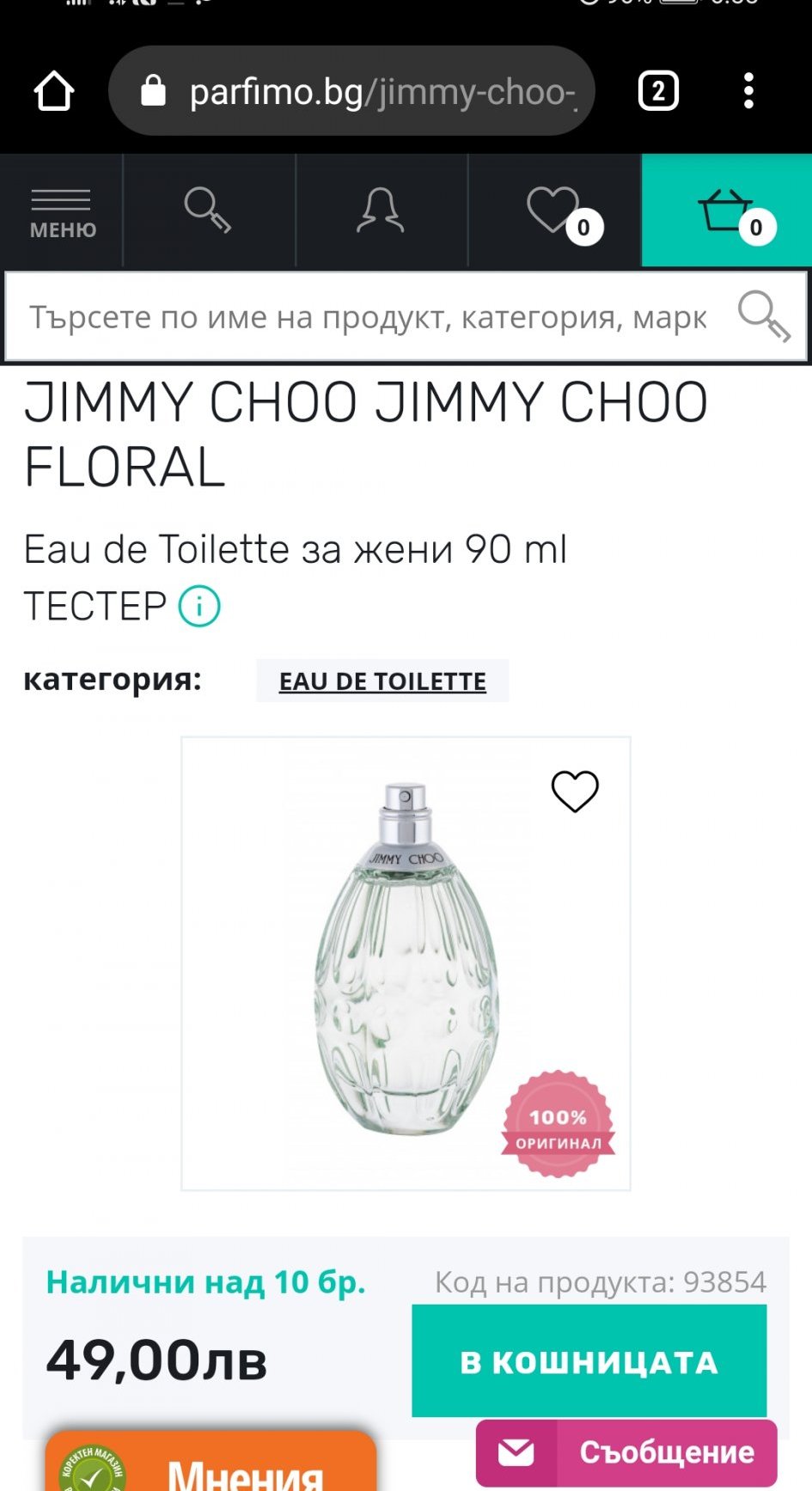
Task: View customer Мнения reviews
Action: click(211, 1464)
